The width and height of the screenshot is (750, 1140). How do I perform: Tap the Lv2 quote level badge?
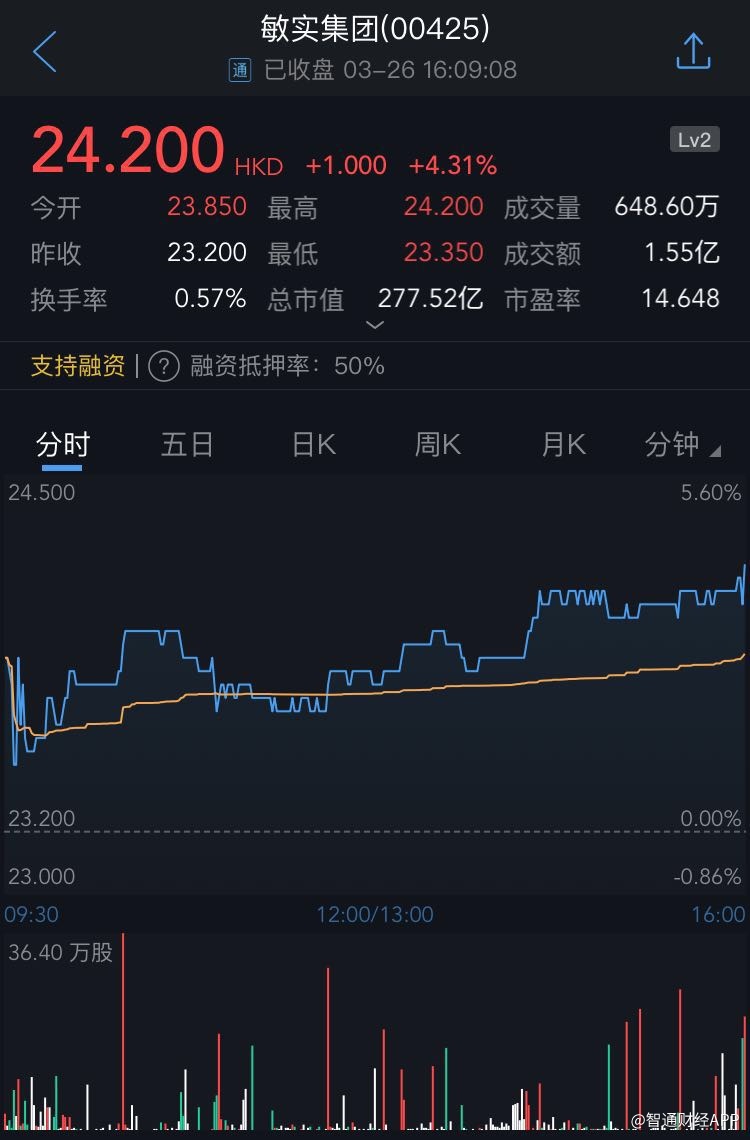tap(694, 140)
